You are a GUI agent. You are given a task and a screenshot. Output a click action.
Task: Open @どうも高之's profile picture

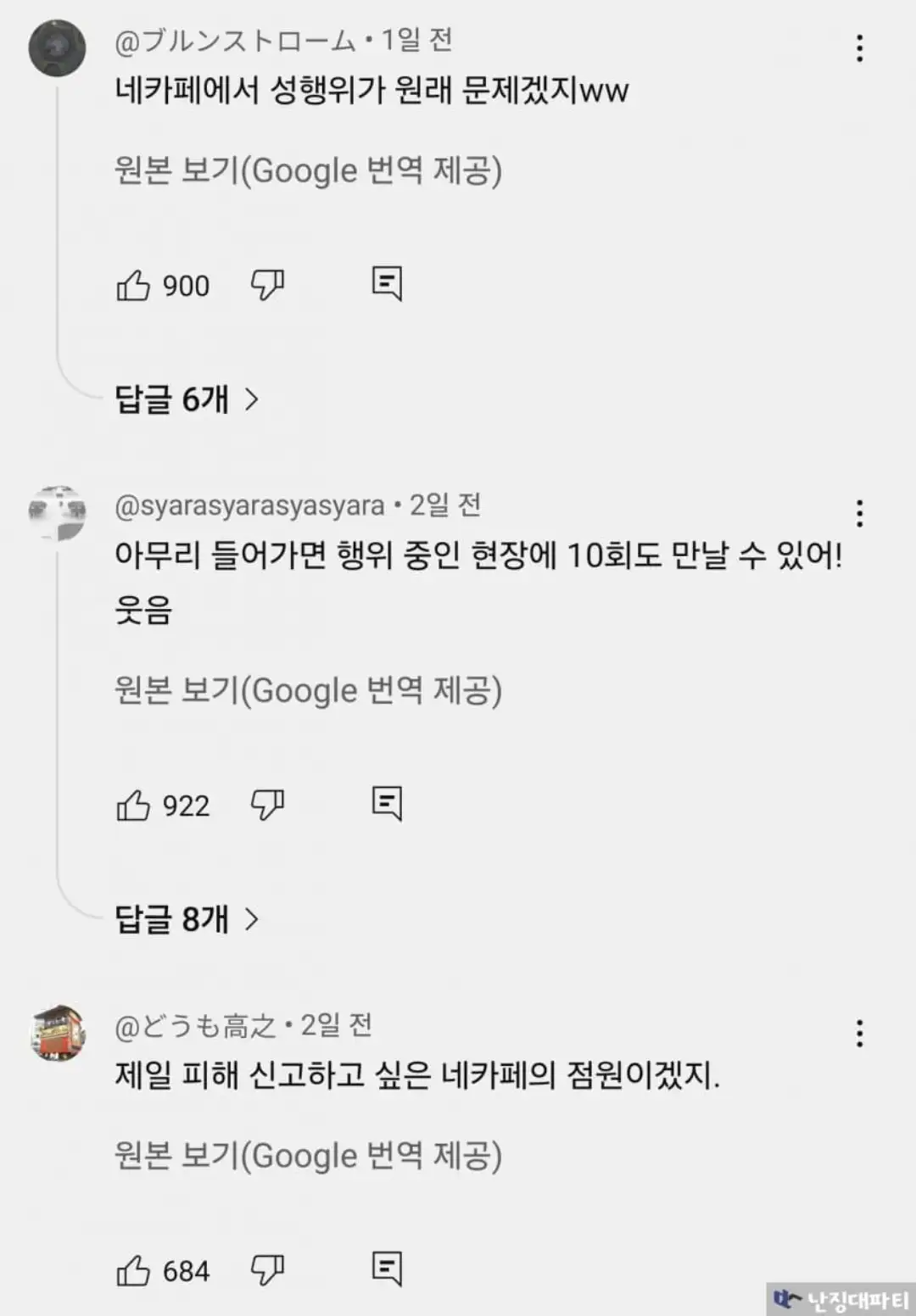point(58,1033)
